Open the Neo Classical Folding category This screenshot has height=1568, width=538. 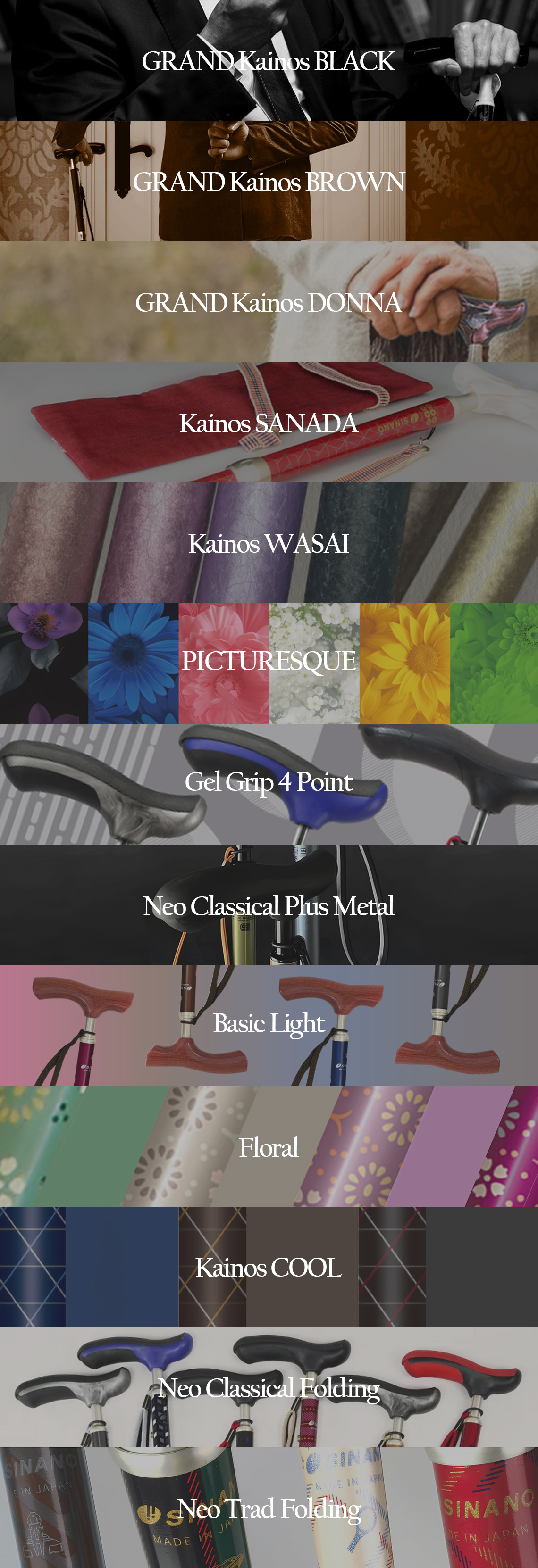pyautogui.click(x=269, y=1388)
